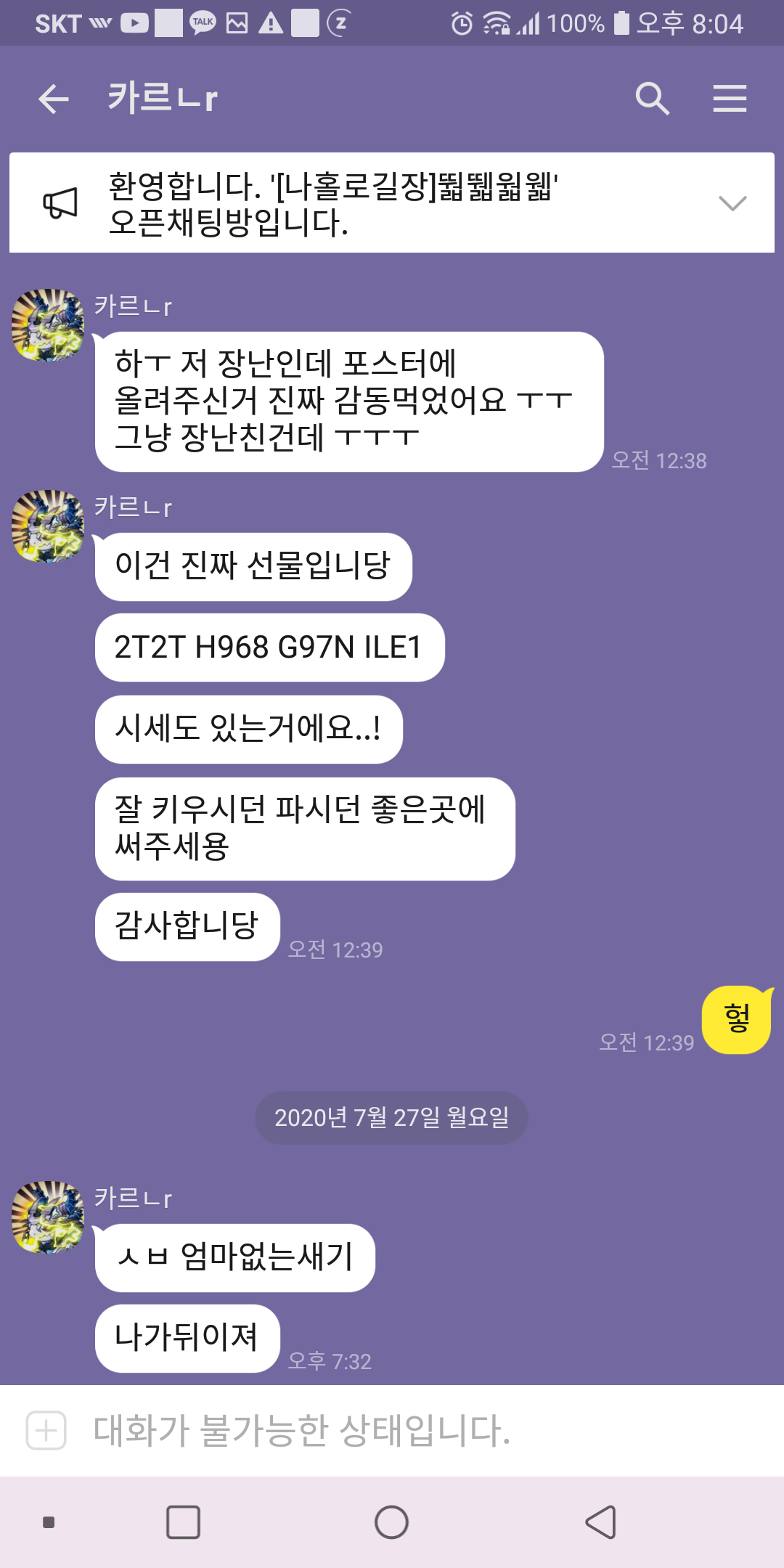The height and width of the screenshot is (1568, 784).
Task: Expand the 환영합니다 notice banner
Action: [x=732, y=203]
